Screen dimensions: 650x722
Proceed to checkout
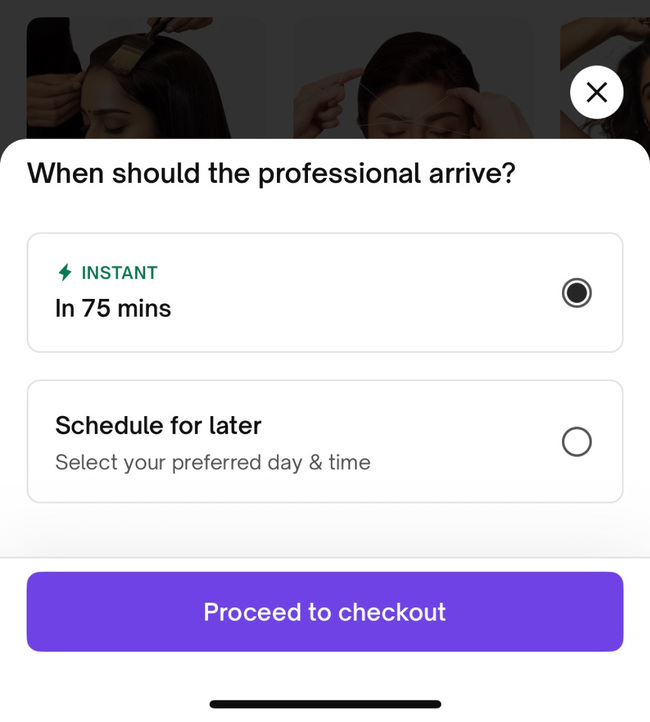point(325,612)
